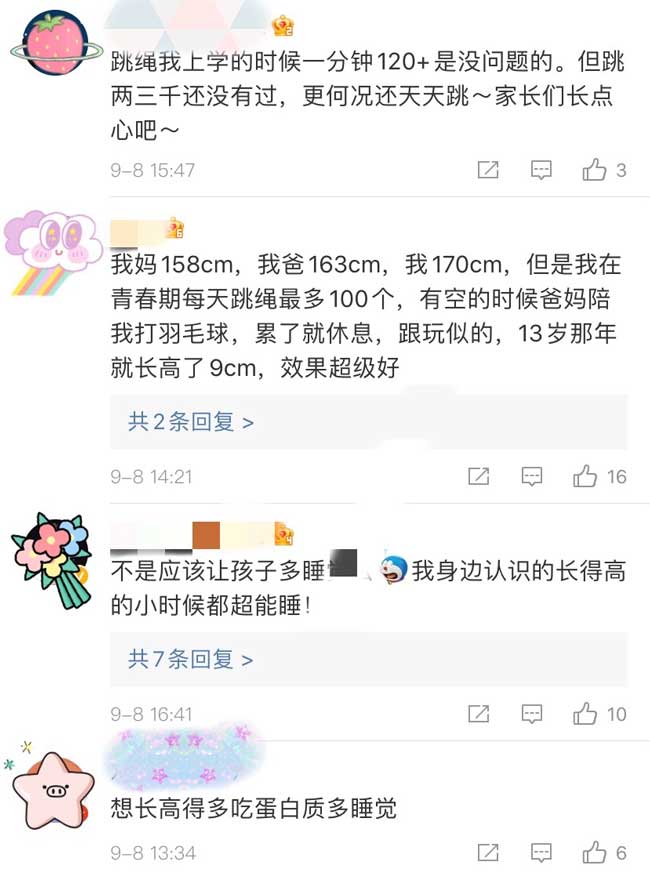The height and width of the screenshot is (878, 650).
Task: Expand 共2条回复 replies
Action: pos(190,422)
